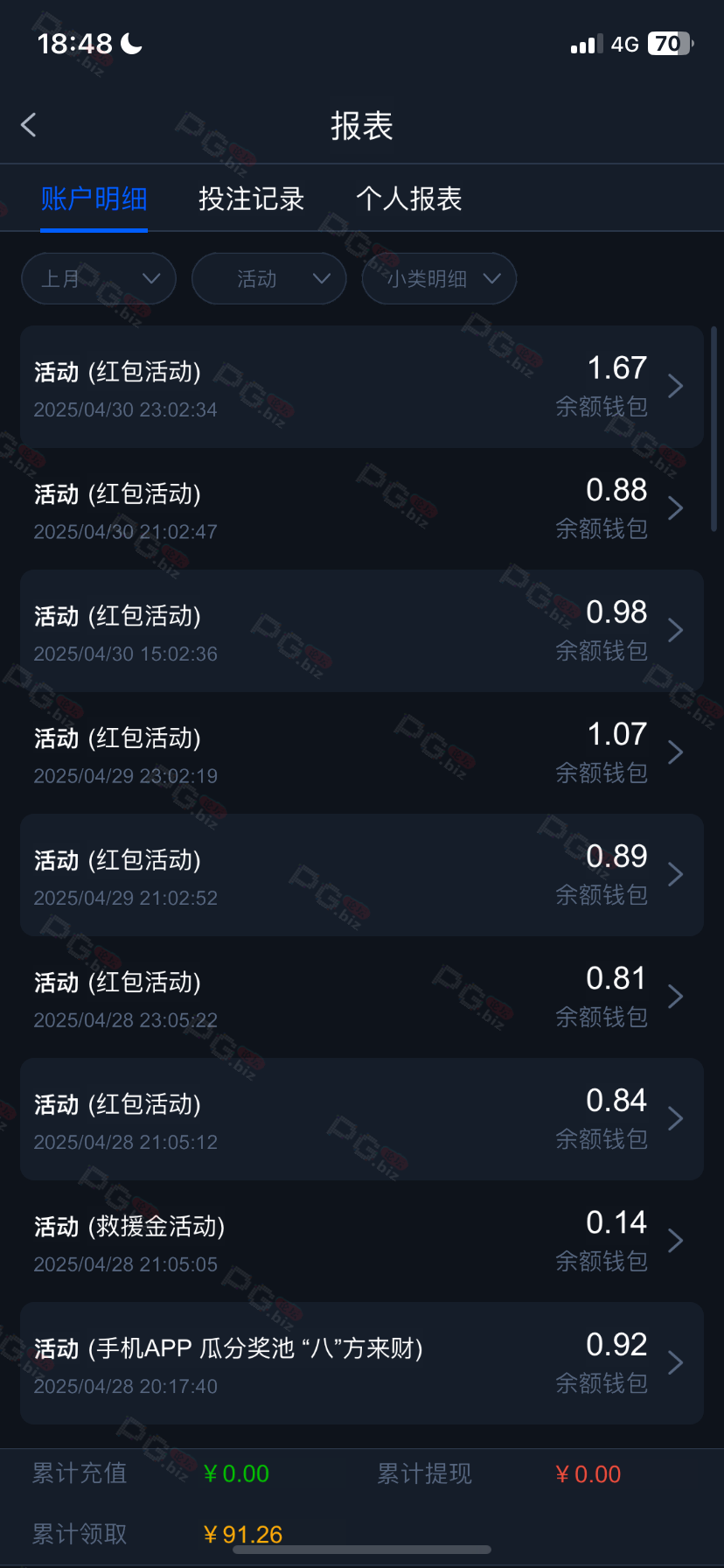The width and height of the screenshot is (724, 1568).
Task: Select the 账户明细 tab
Action: pos(94,199)
